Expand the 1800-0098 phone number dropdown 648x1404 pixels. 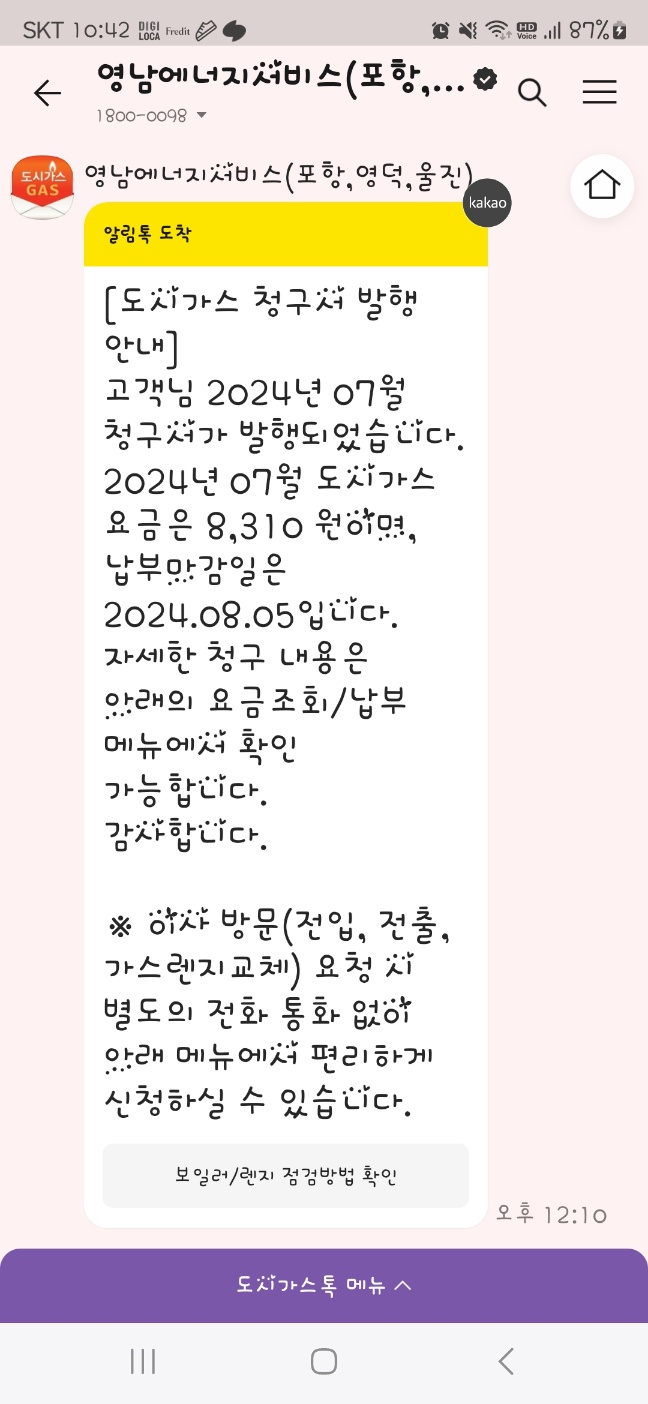pos(201,116)
